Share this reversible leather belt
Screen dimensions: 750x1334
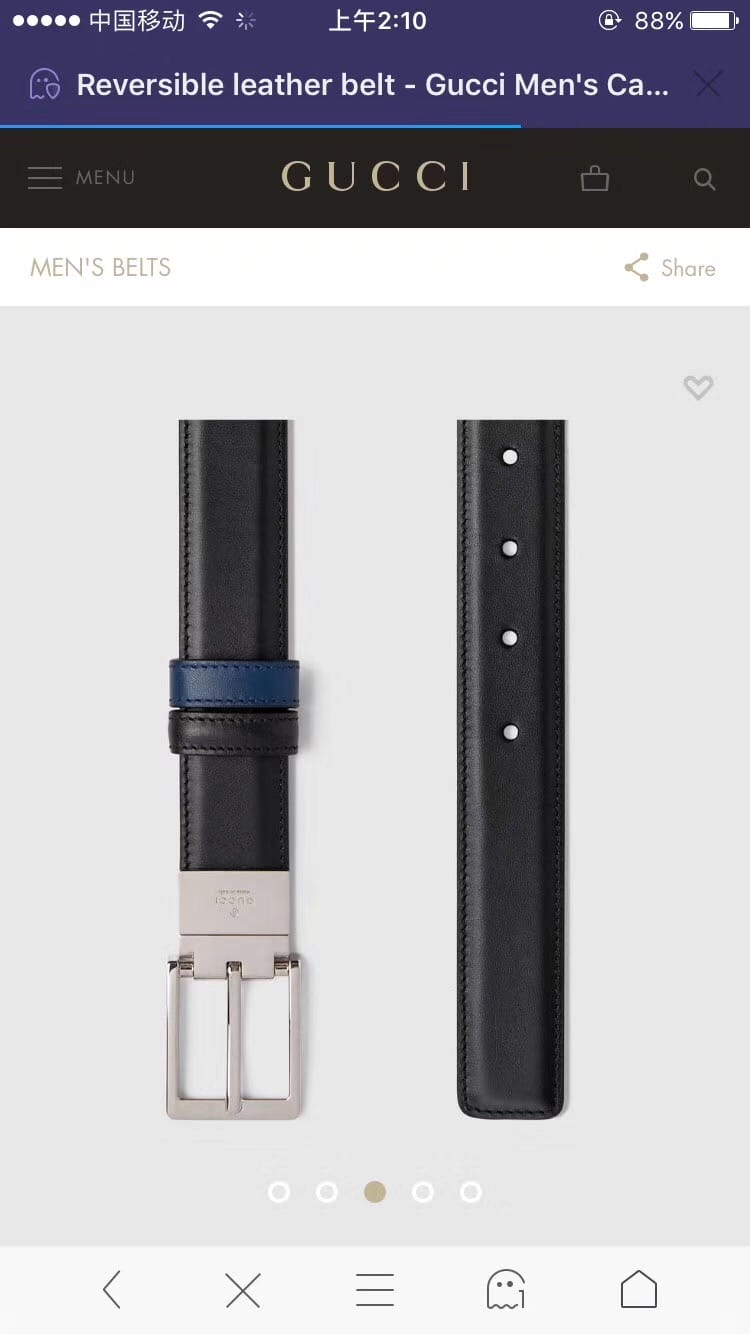tap(670, 268)
